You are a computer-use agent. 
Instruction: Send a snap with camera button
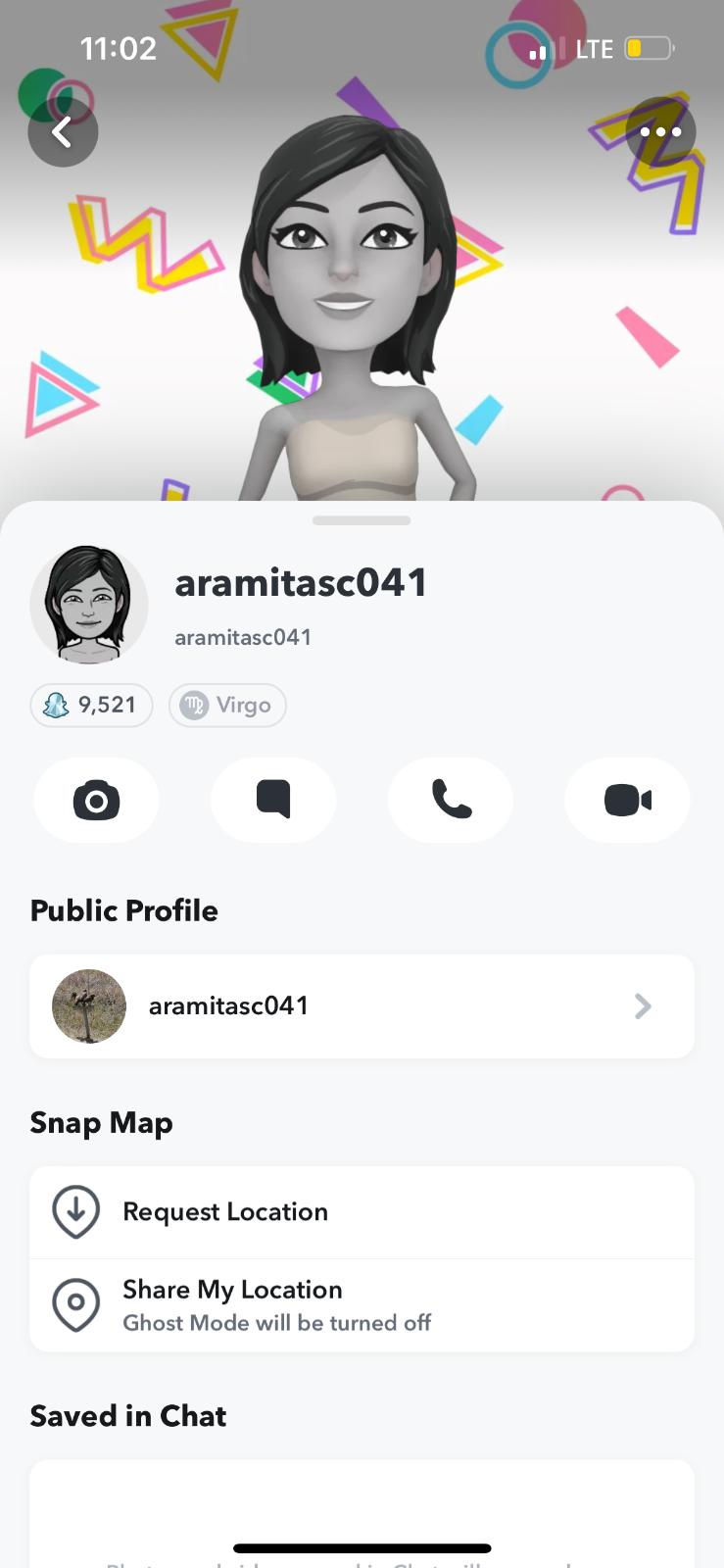click(96, 801)
